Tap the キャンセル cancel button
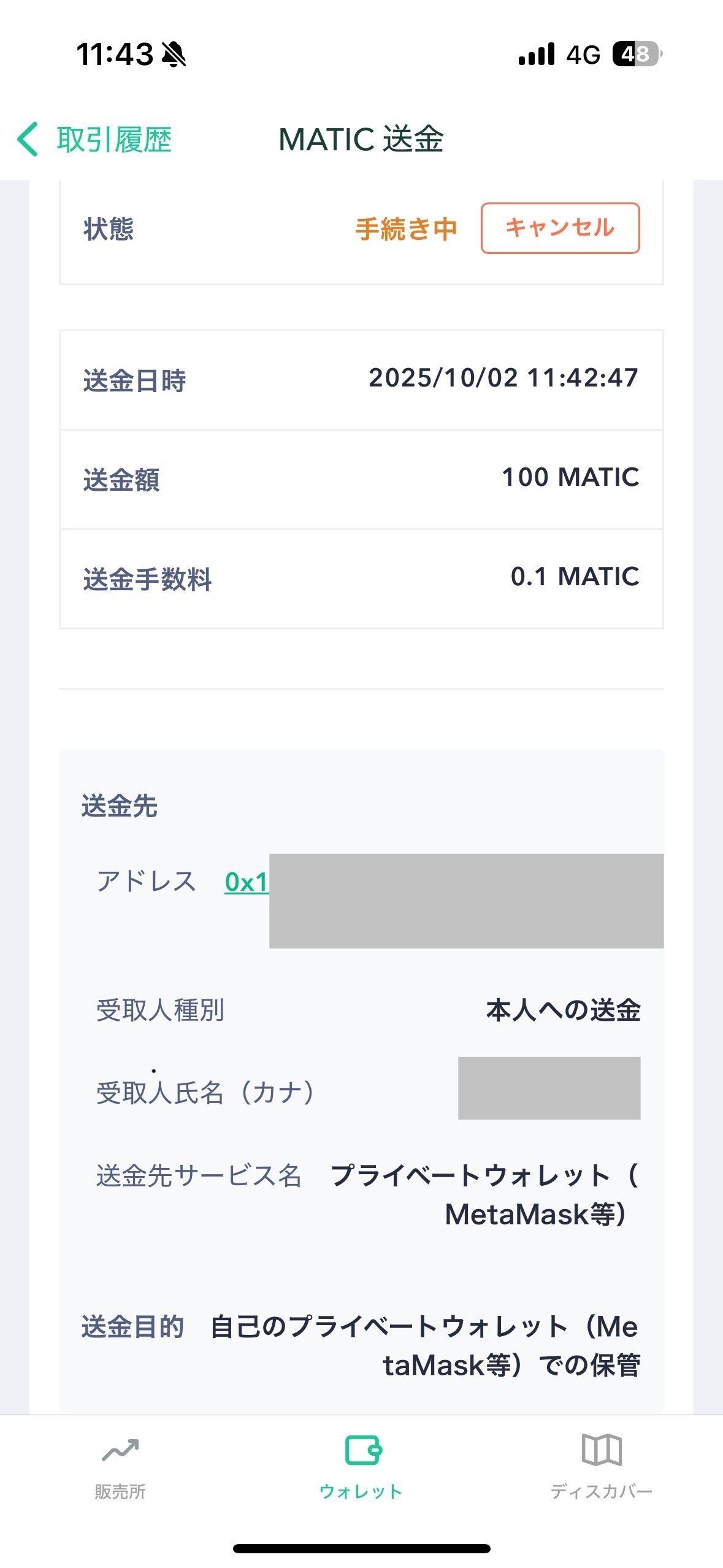This screenshot has height=1568, width=723. click(559, 228)
